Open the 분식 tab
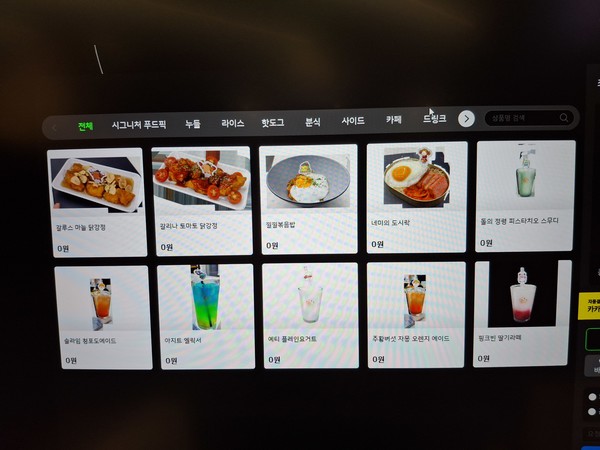 [x=312, y=122]
